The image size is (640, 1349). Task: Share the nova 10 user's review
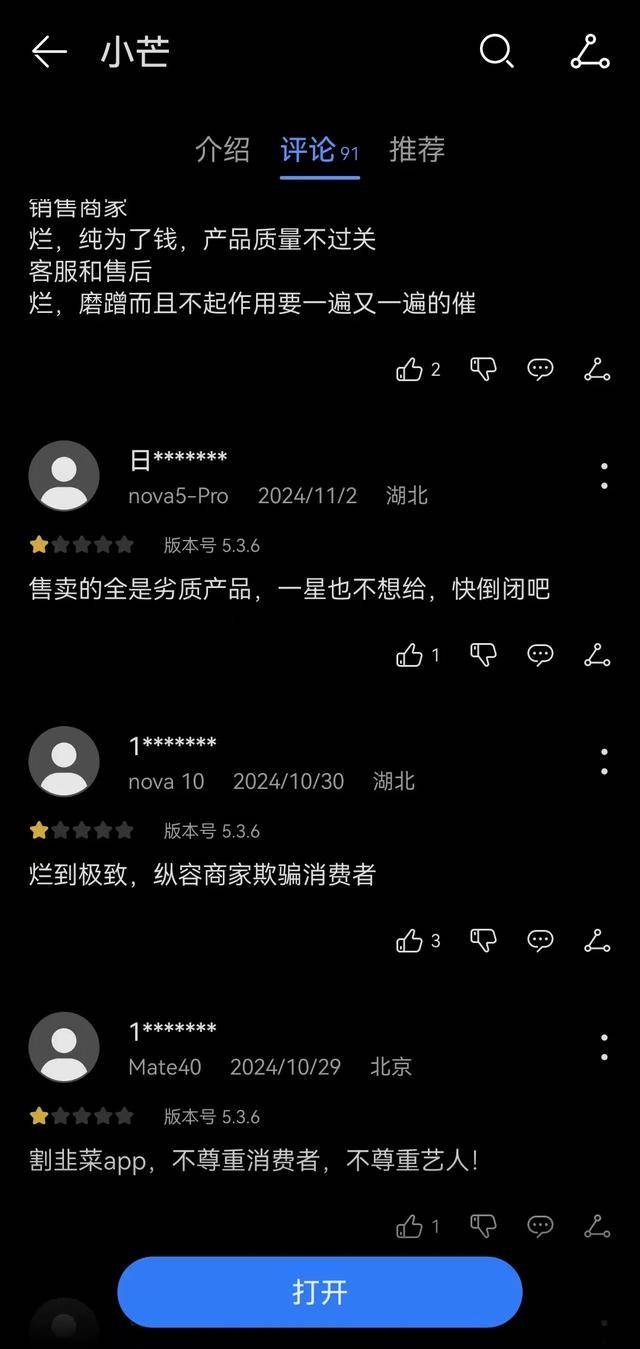coord(597,941)
